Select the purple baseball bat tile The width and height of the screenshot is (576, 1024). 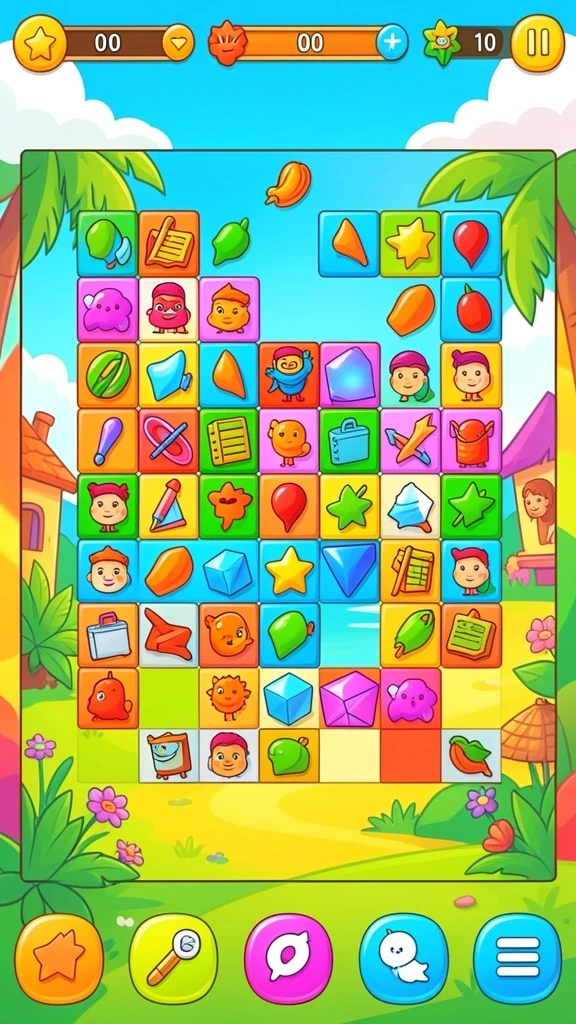108,441
